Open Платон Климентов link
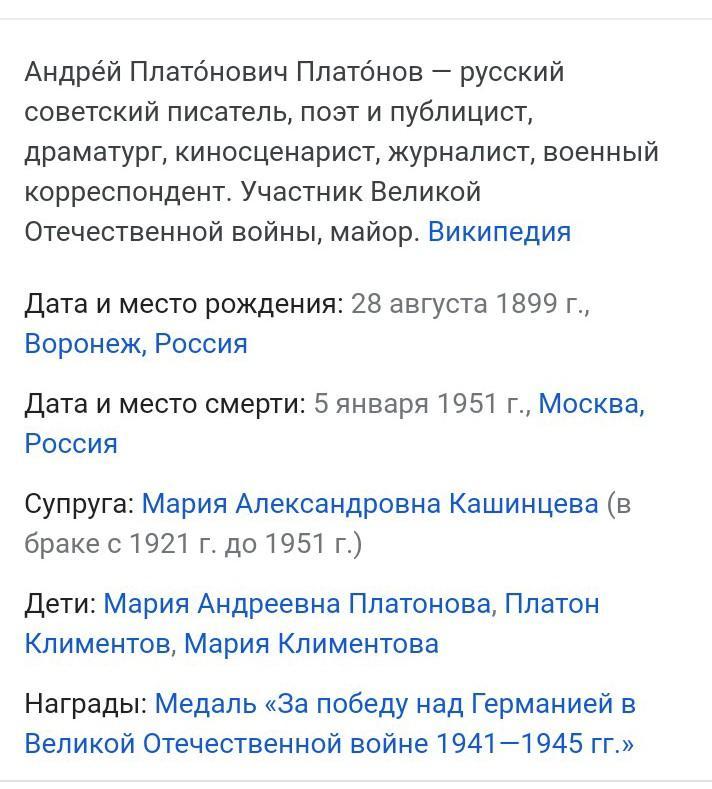Screen dimensions: 712x789 (551, 603)
